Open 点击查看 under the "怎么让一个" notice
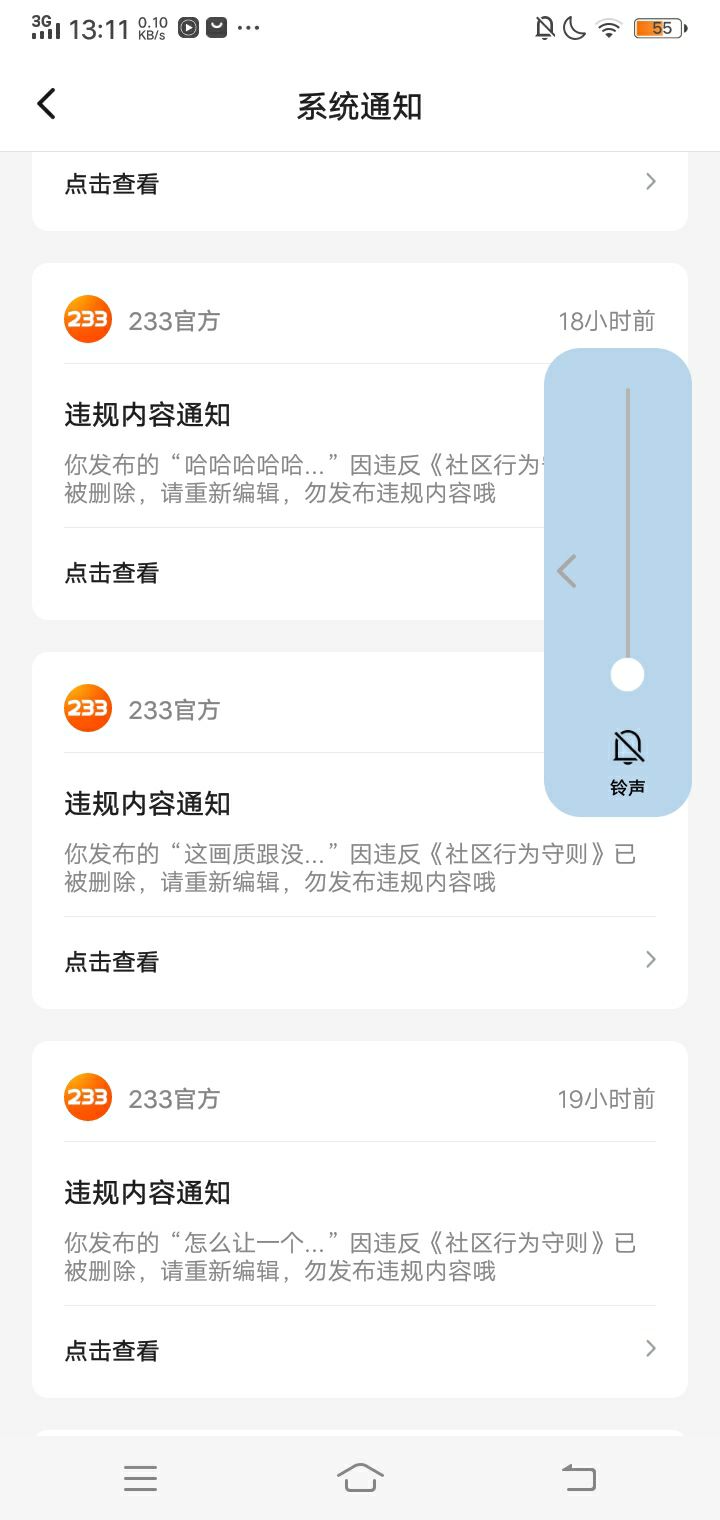 click(360, 1351)
